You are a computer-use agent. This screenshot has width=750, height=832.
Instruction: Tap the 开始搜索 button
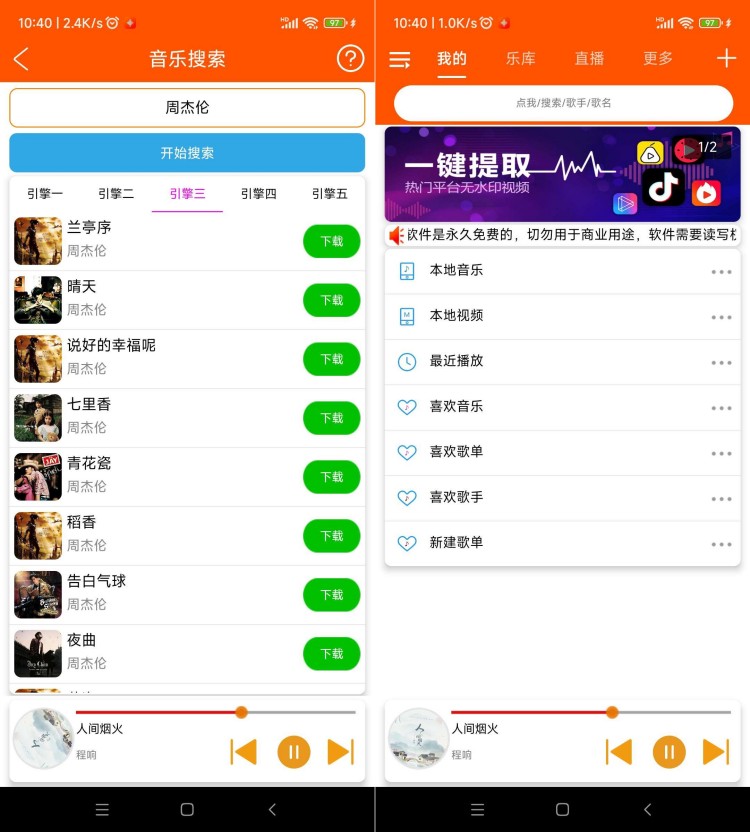point(187,153)
